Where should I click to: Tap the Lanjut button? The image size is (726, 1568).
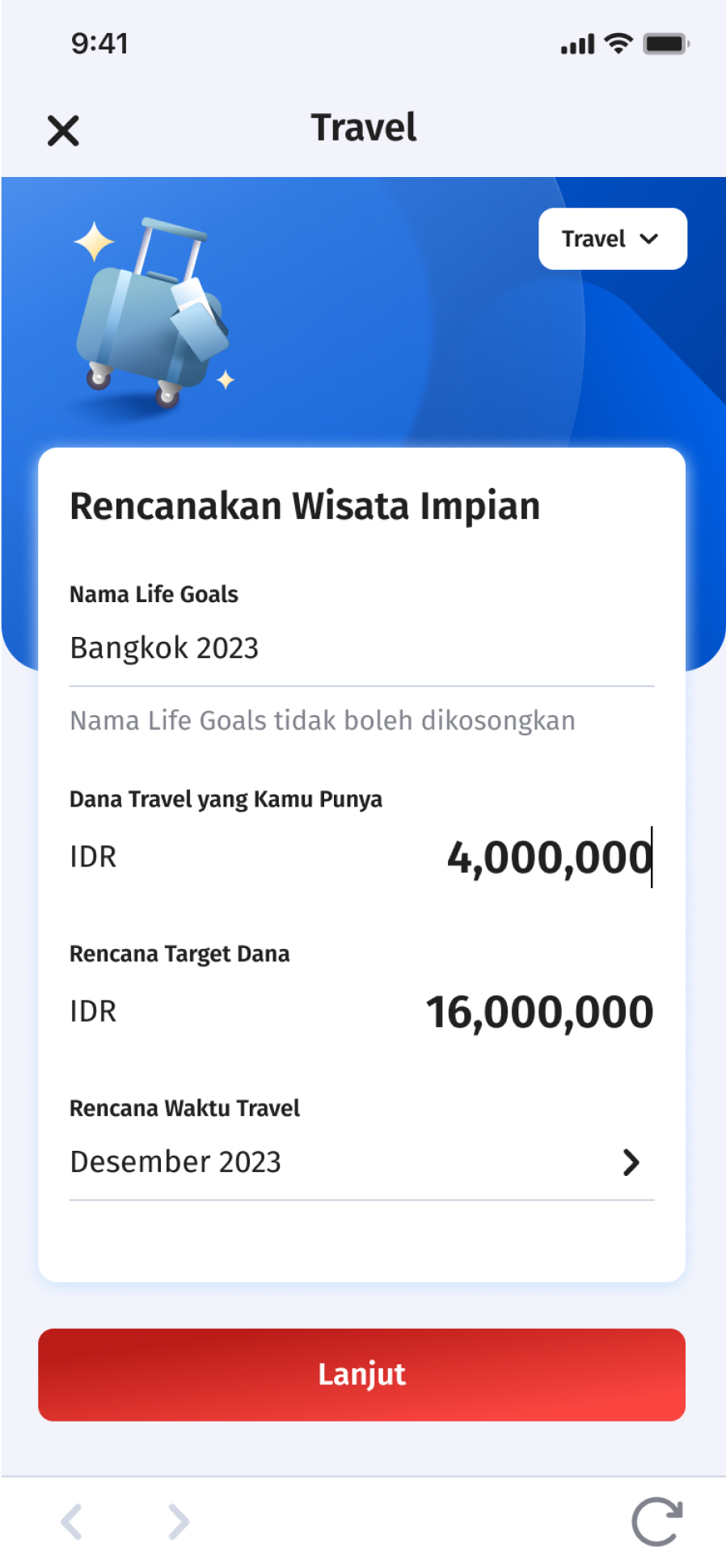[361, 1374]
